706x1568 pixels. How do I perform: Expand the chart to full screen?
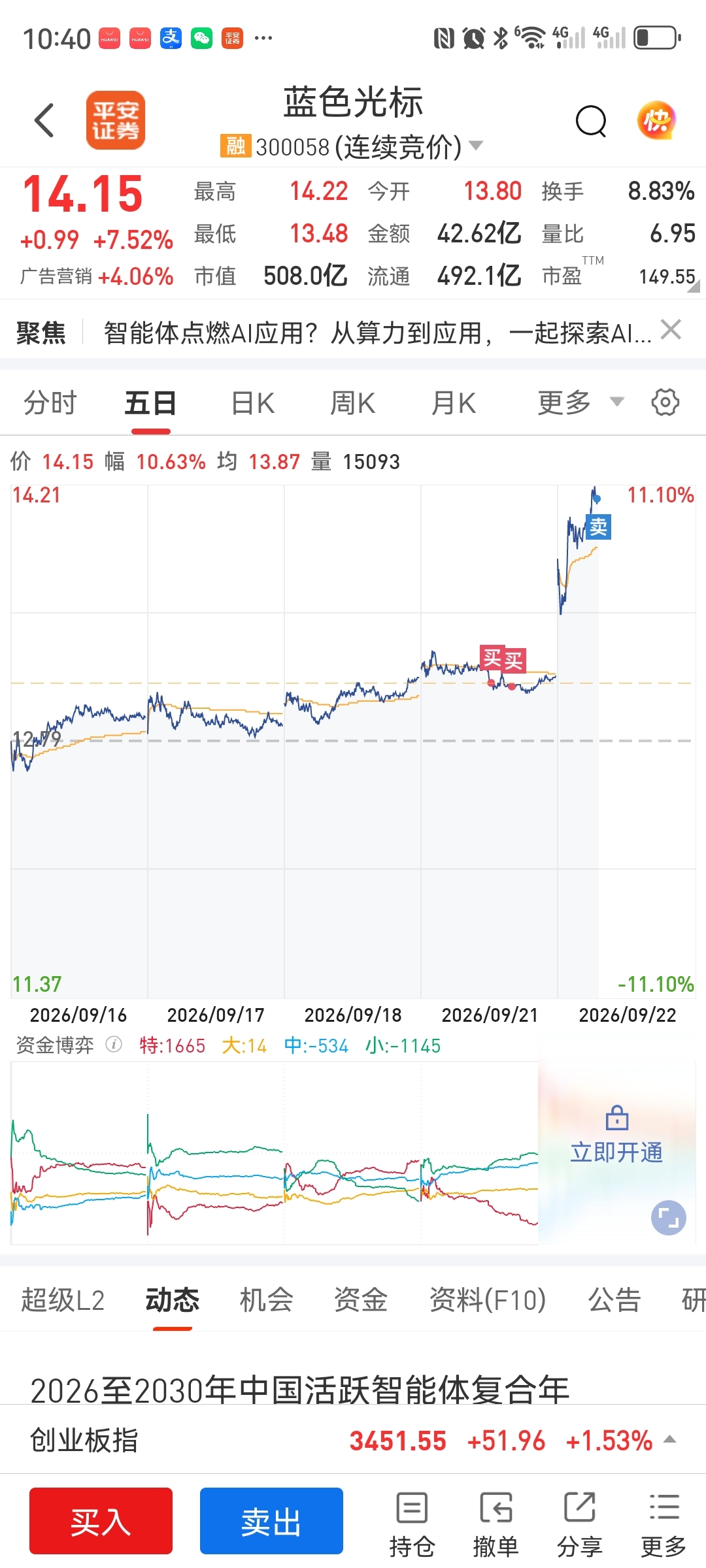[669, 1218]
